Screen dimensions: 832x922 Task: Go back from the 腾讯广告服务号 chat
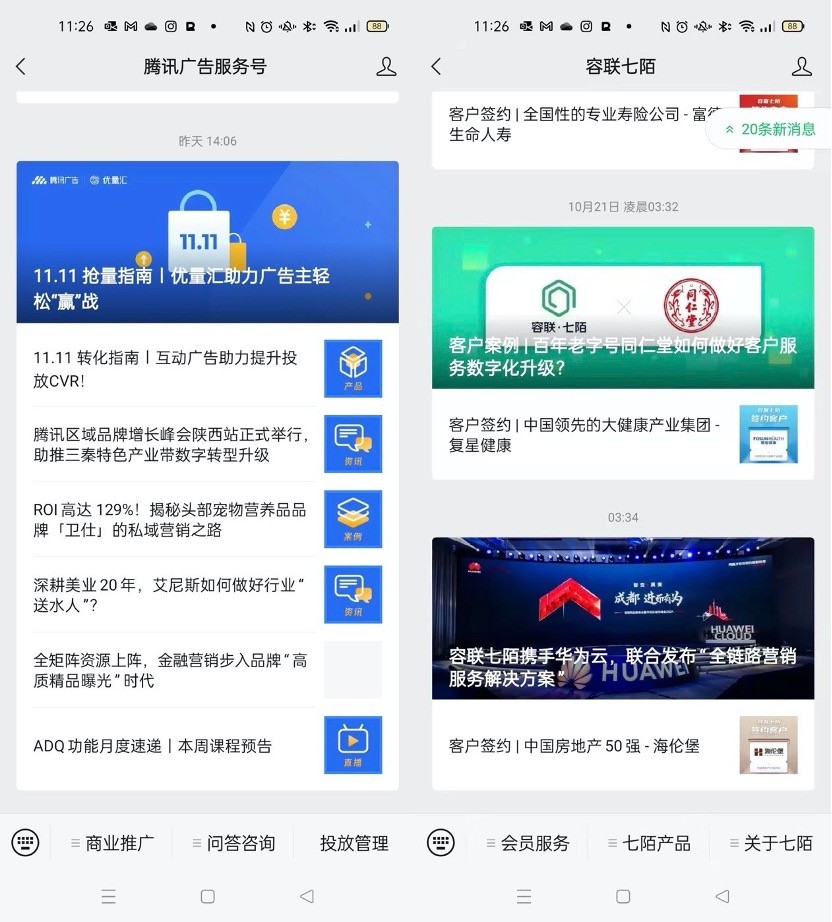click(21, 67)
